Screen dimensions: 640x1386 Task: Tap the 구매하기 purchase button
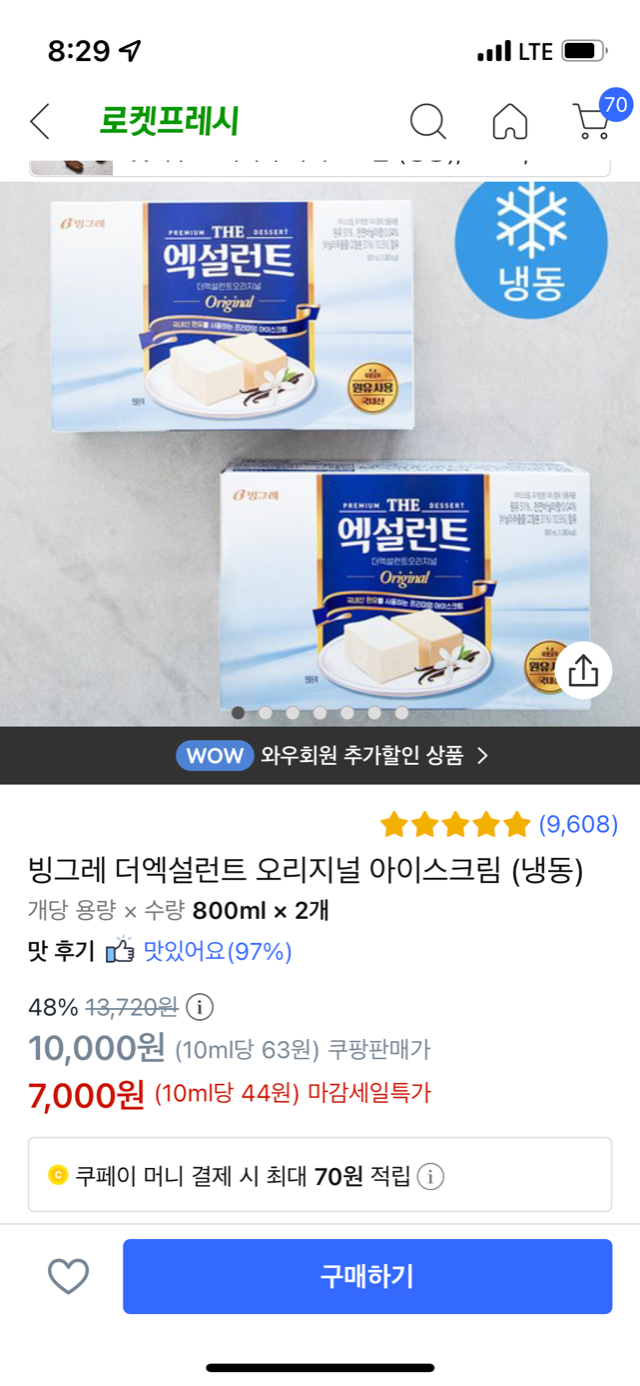(x=367, y=1276)
